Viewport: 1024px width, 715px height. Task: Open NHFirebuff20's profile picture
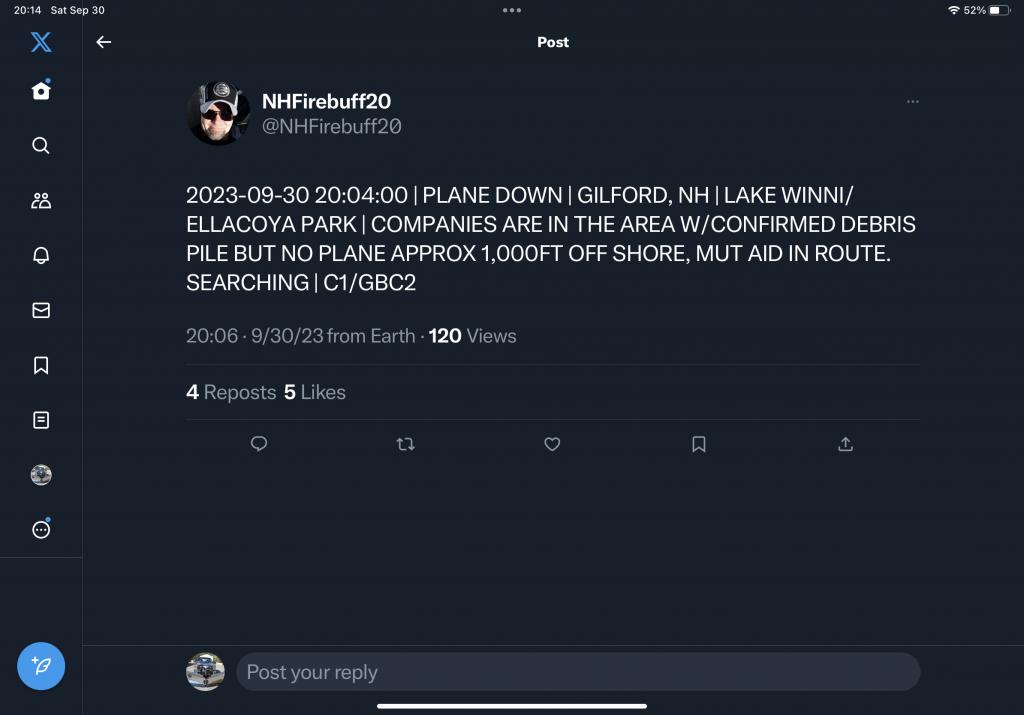pos(218,114)
